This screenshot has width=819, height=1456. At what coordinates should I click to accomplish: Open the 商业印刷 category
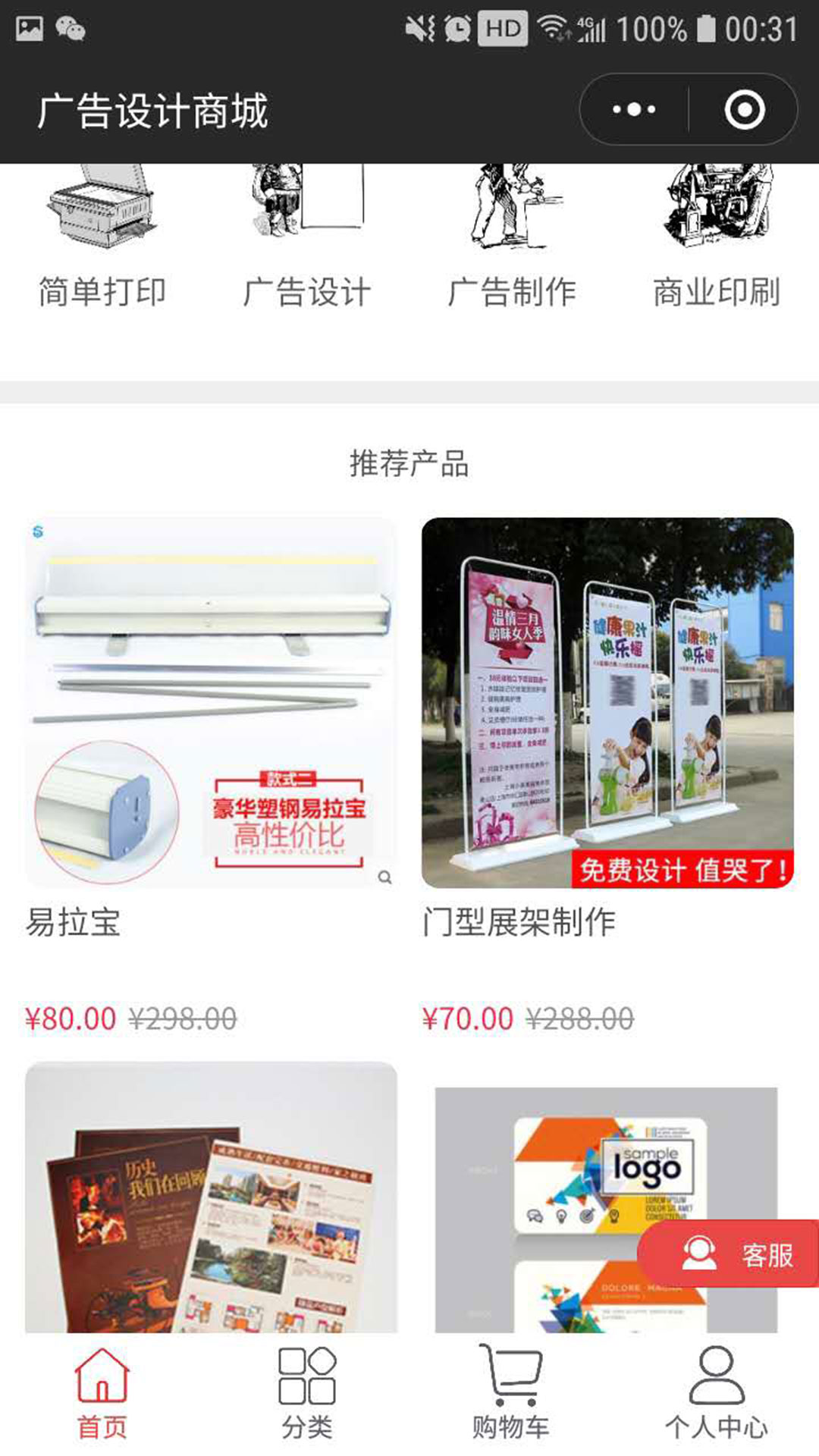717,241
